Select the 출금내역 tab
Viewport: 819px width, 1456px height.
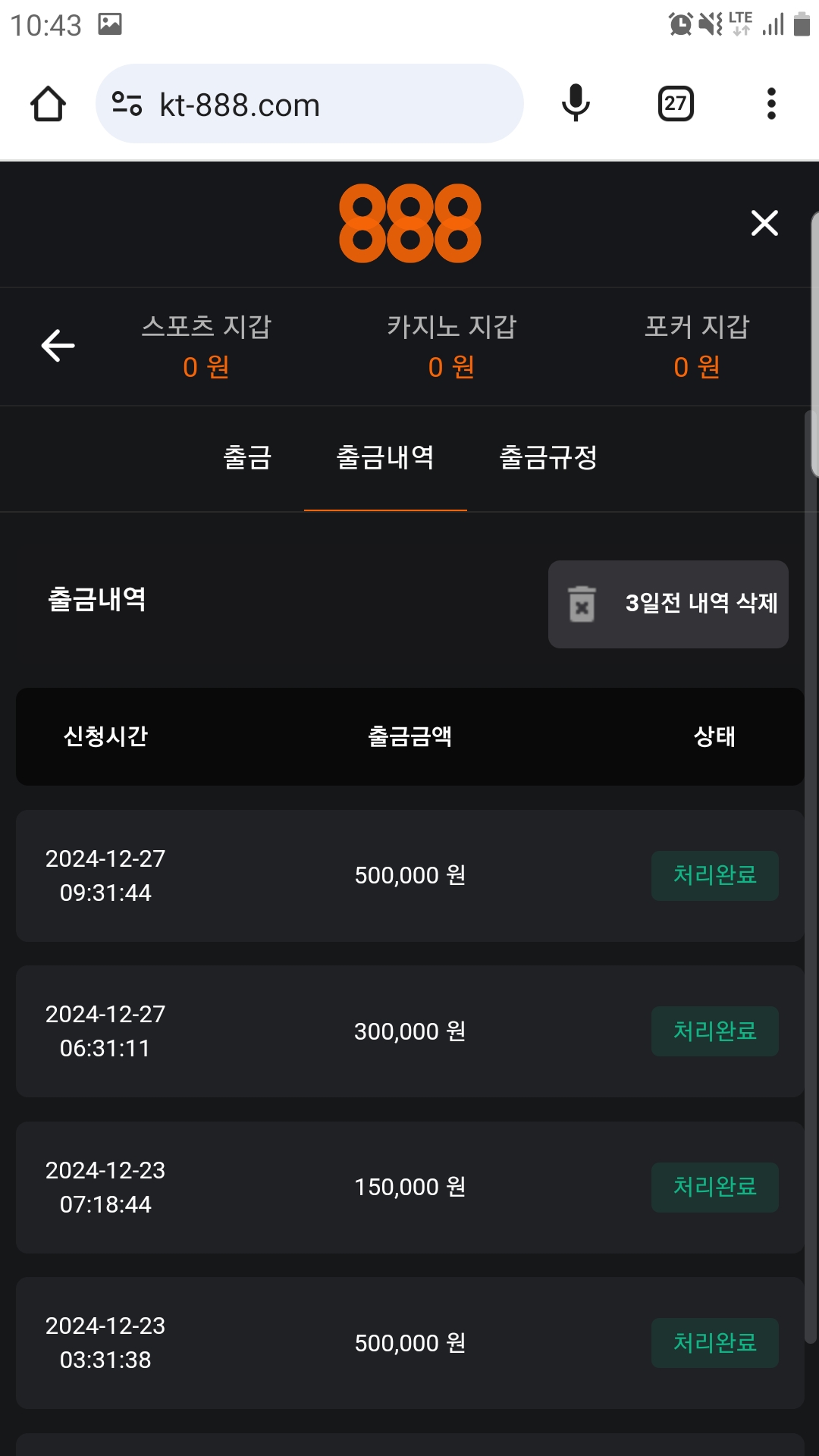tap(385, 457)
